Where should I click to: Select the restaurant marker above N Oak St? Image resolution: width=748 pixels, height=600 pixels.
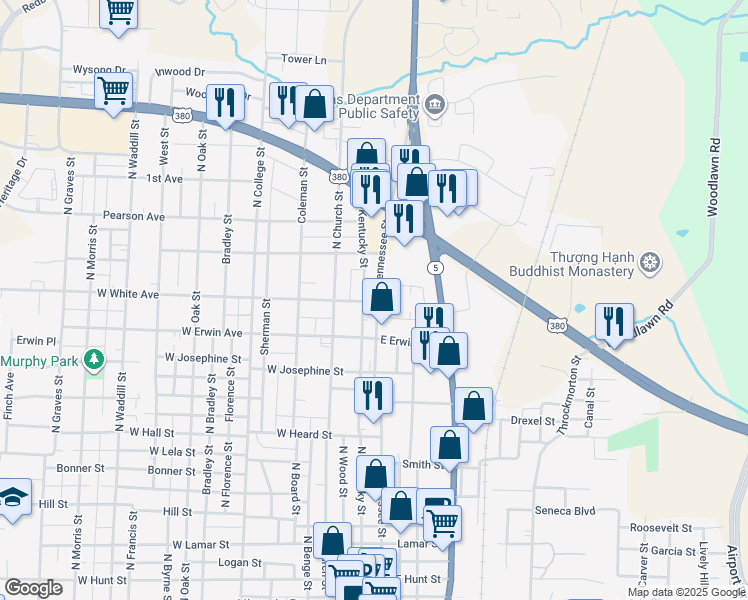(x=224, y=102)
